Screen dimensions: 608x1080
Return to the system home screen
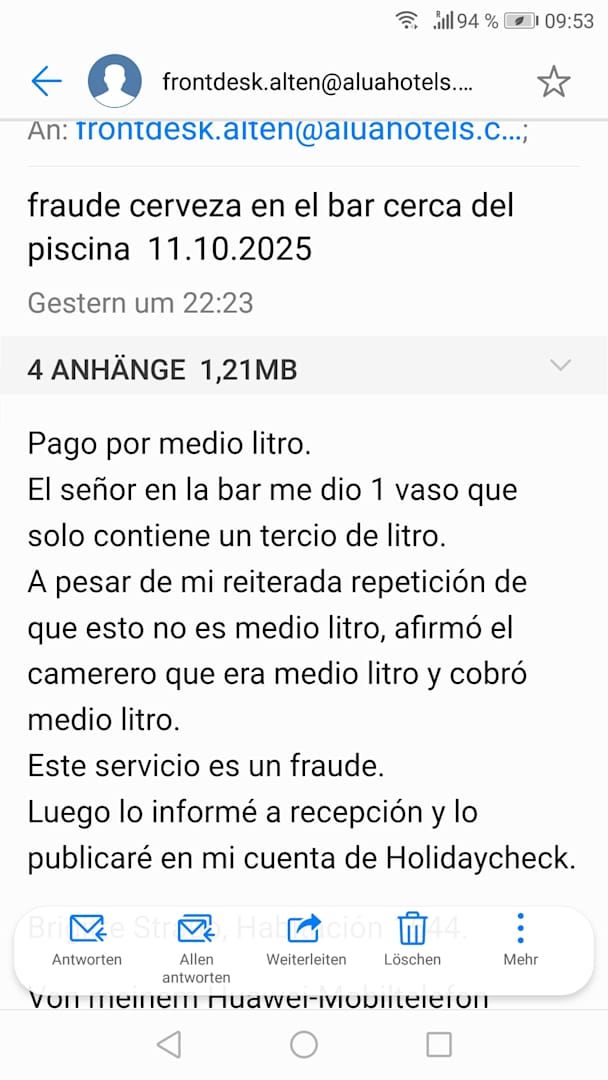click(304, 1045)
